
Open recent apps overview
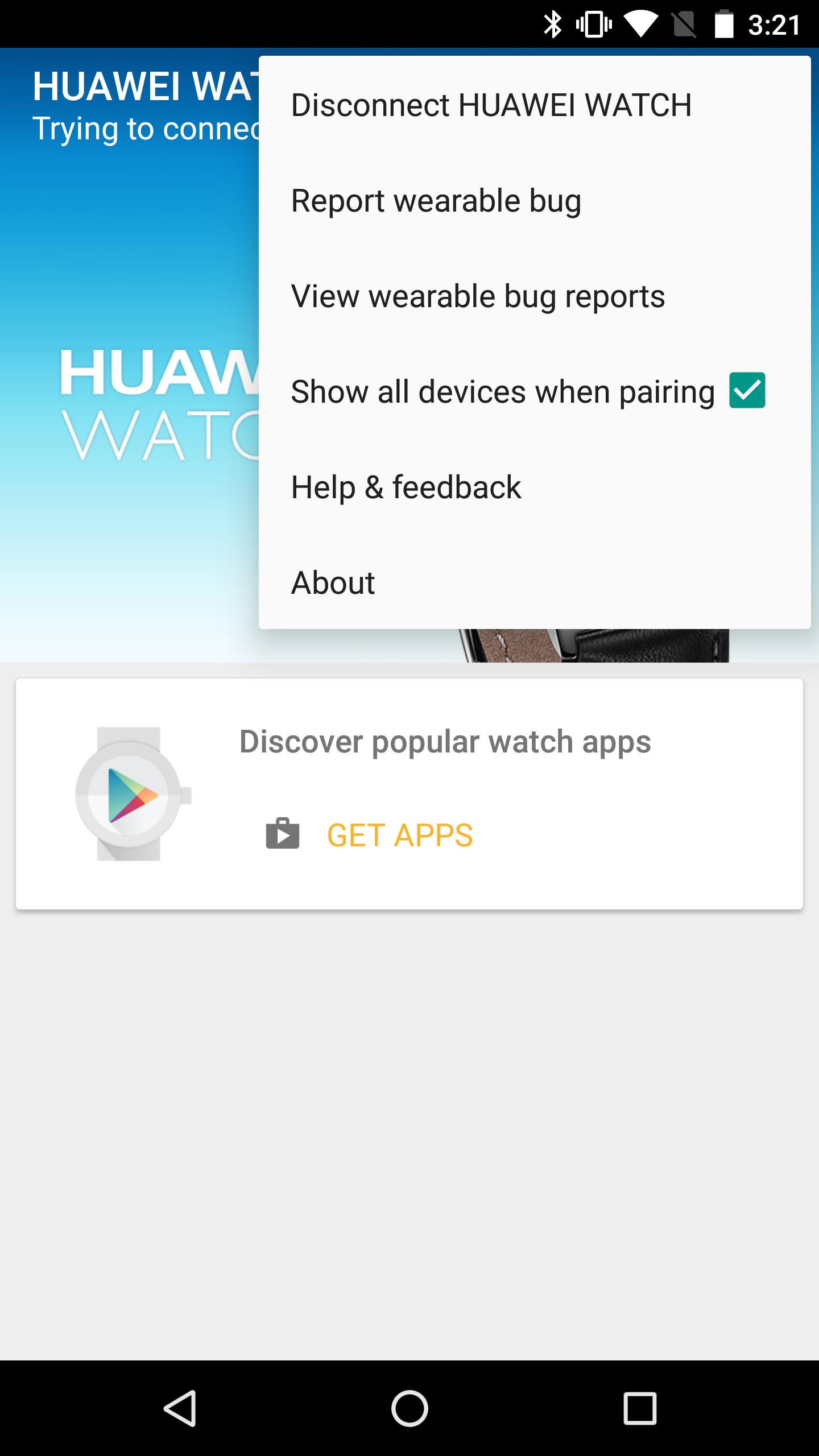click(x=640, y=1409)
